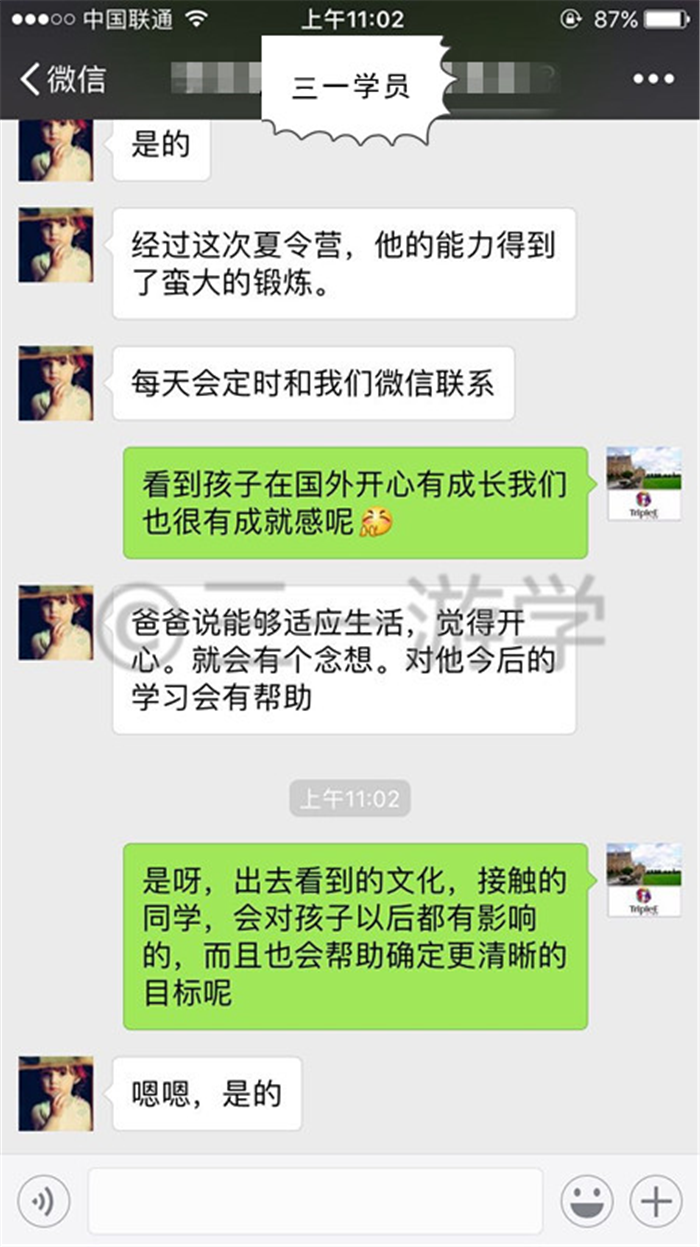Tap the message text input field

click(x=315, y=1201)
